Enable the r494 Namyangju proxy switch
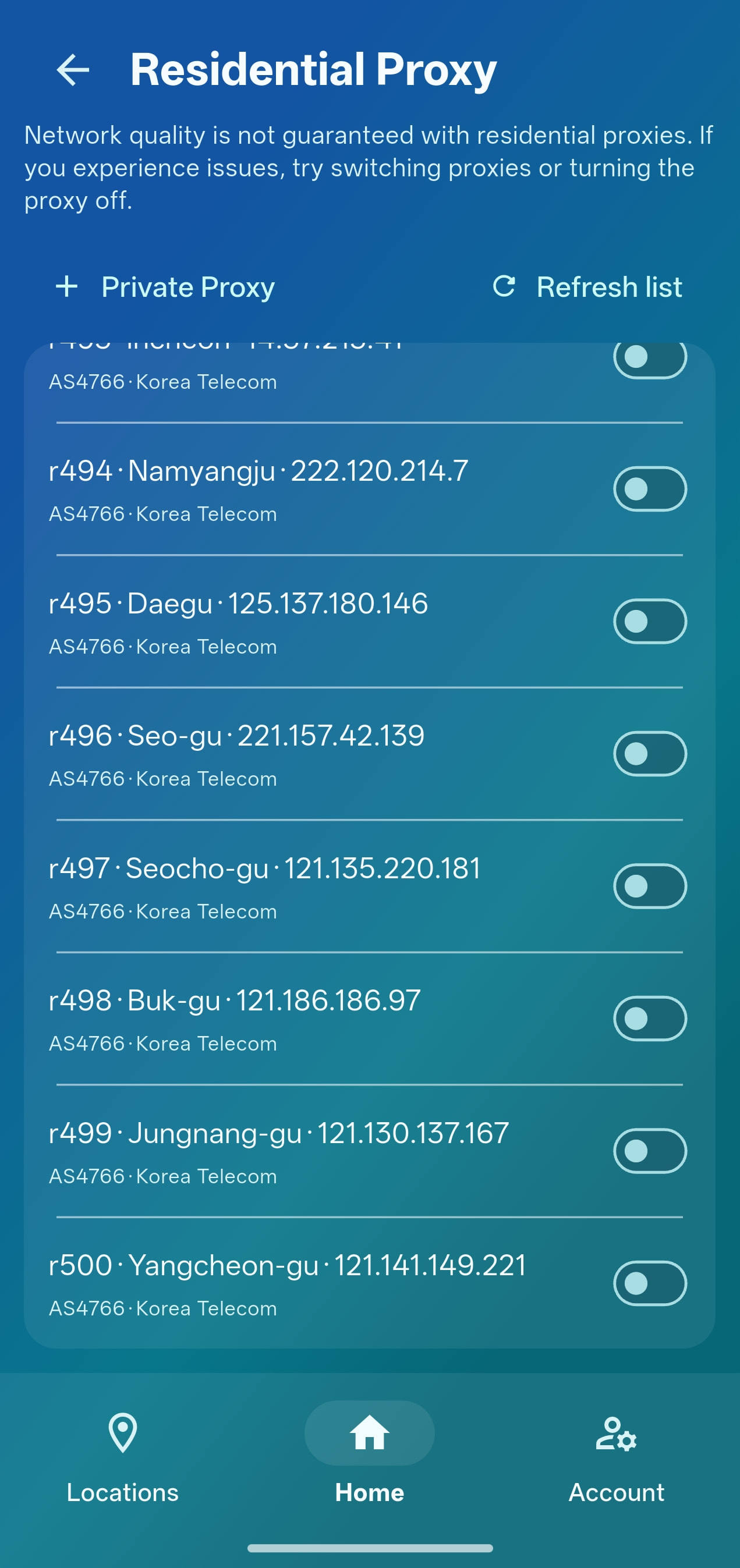This screenshot has width=740, height=1568. pos(650,489)
